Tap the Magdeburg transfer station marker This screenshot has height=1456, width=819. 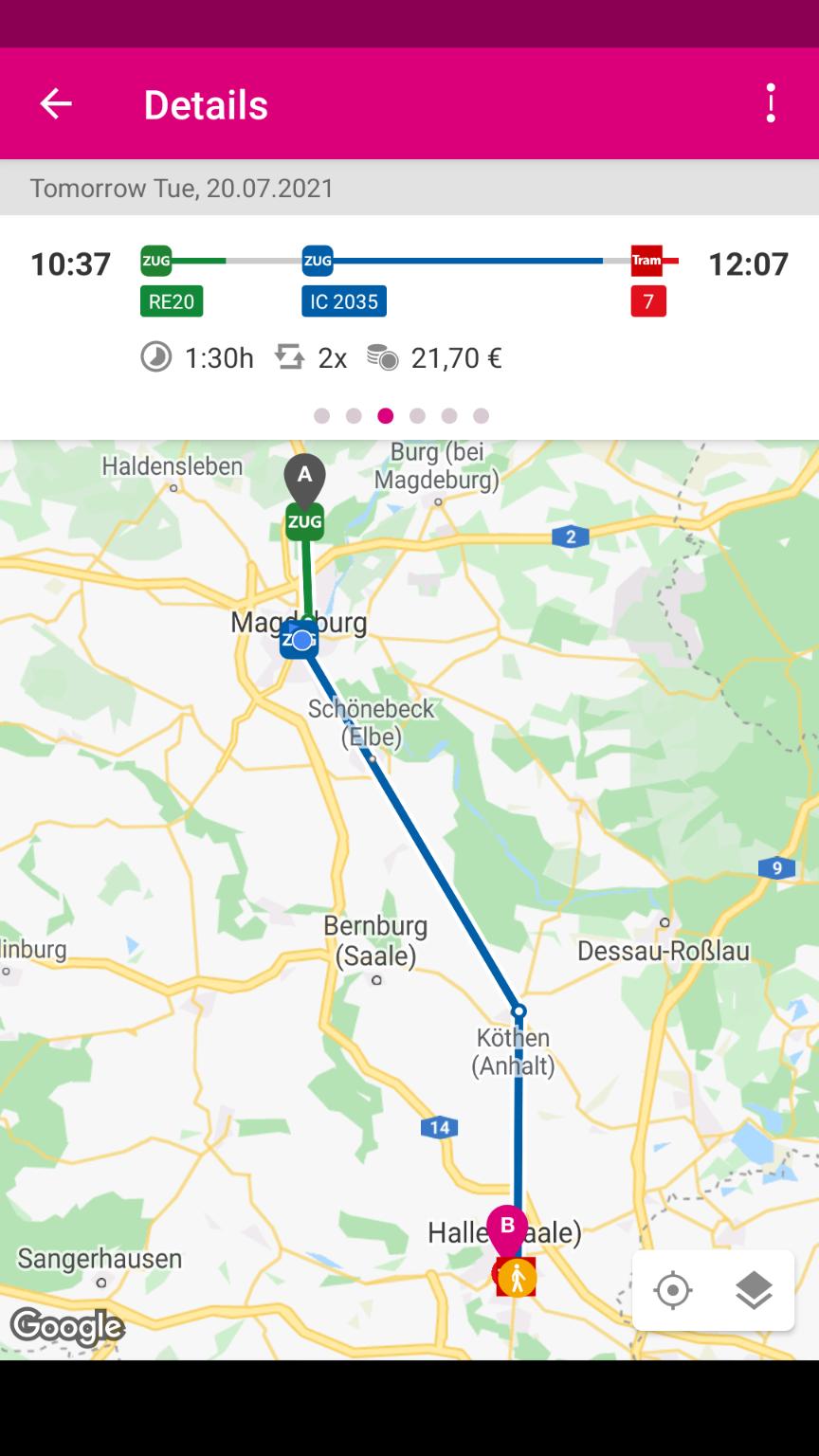pos(299,640)
